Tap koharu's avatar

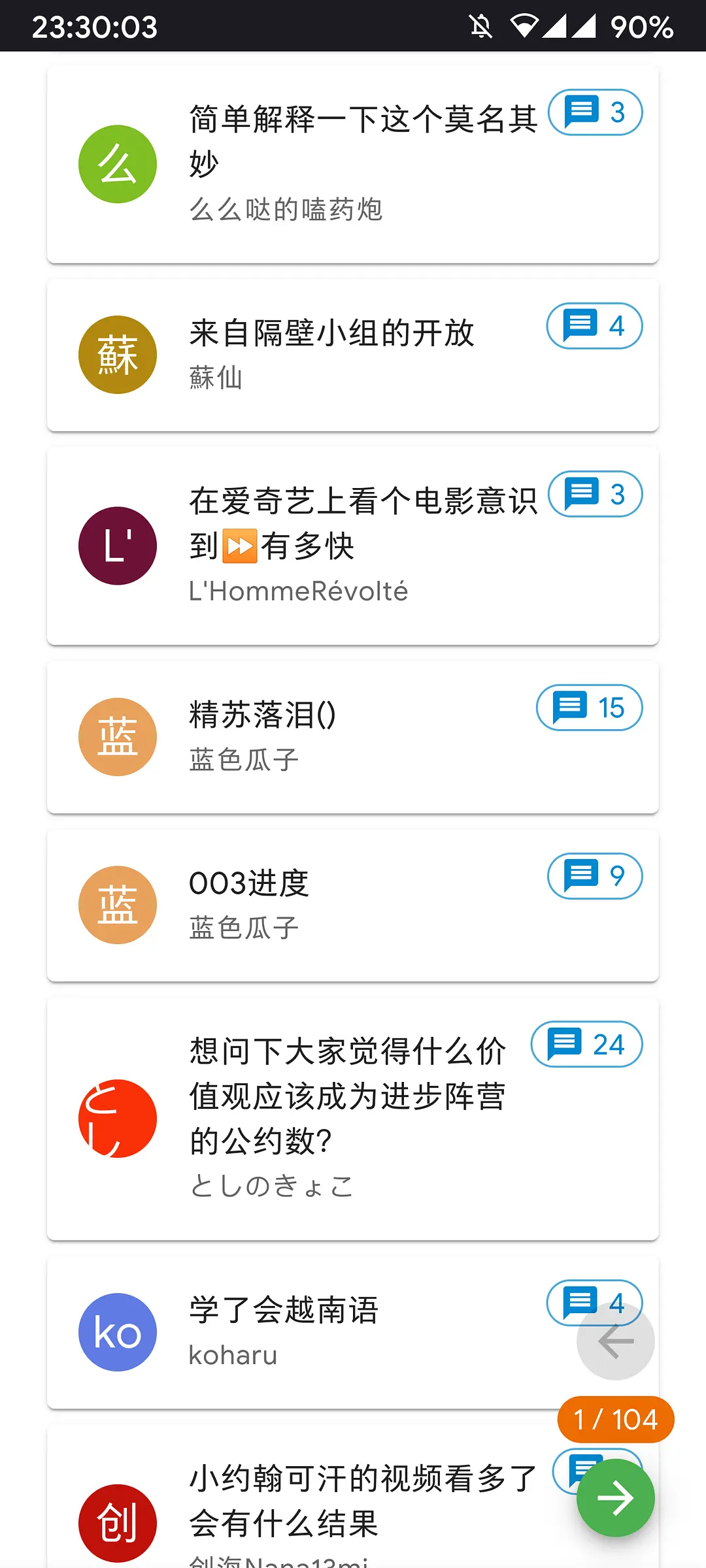tap(118, 1332)
